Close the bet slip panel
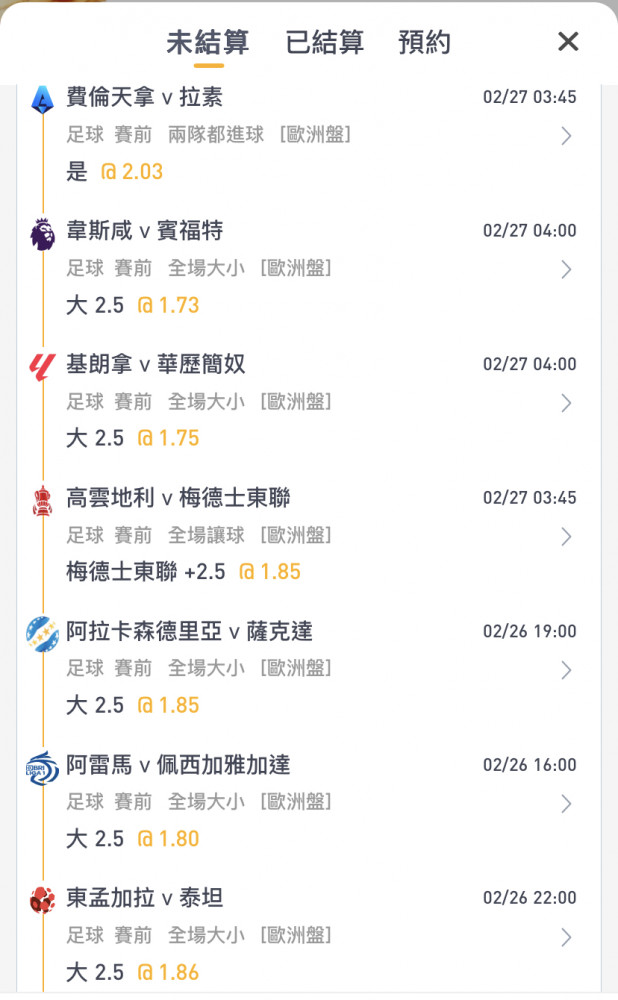 pos(568,42)
